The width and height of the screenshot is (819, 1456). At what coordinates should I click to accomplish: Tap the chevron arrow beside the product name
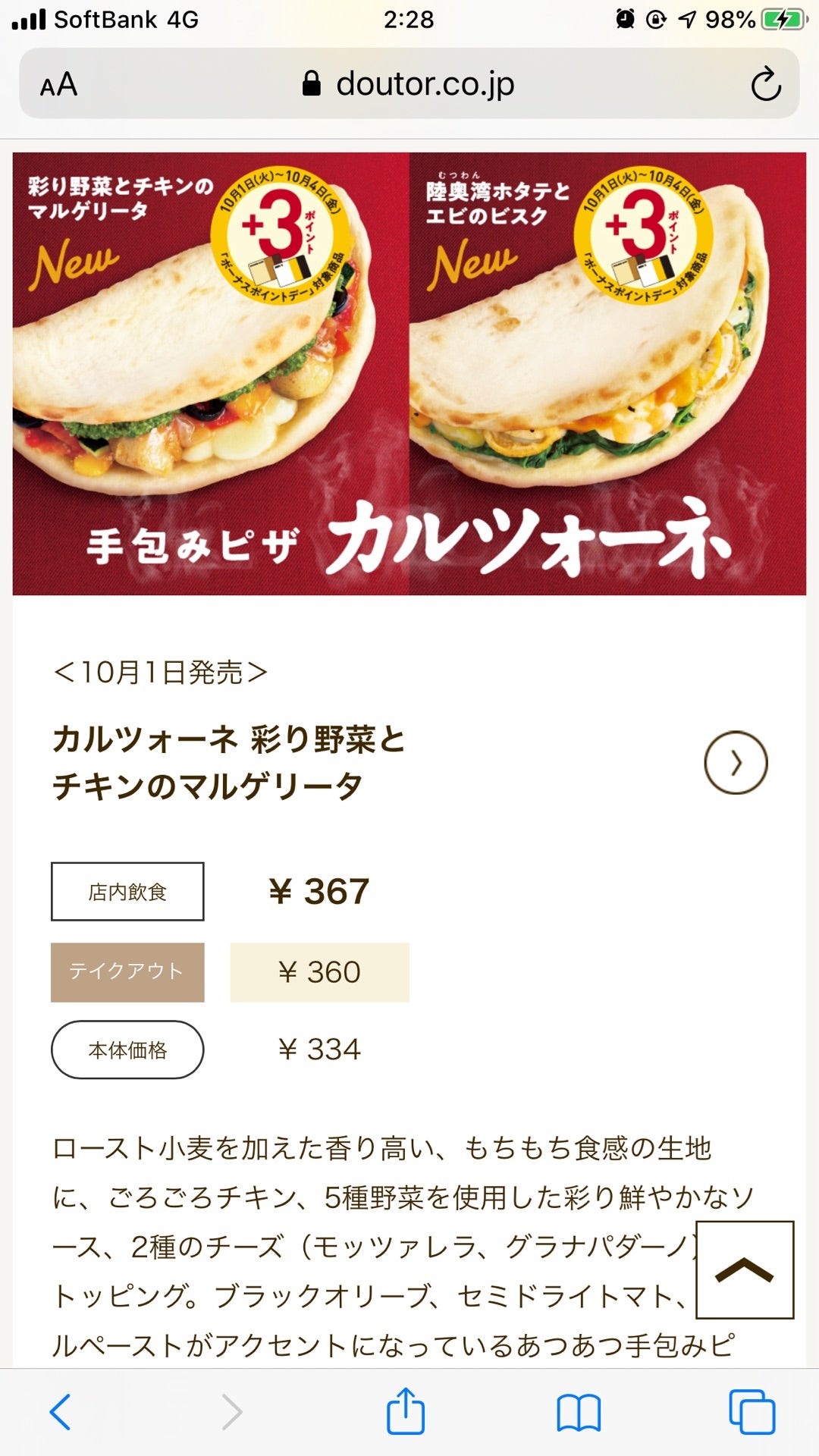click(x=736, y=763)
